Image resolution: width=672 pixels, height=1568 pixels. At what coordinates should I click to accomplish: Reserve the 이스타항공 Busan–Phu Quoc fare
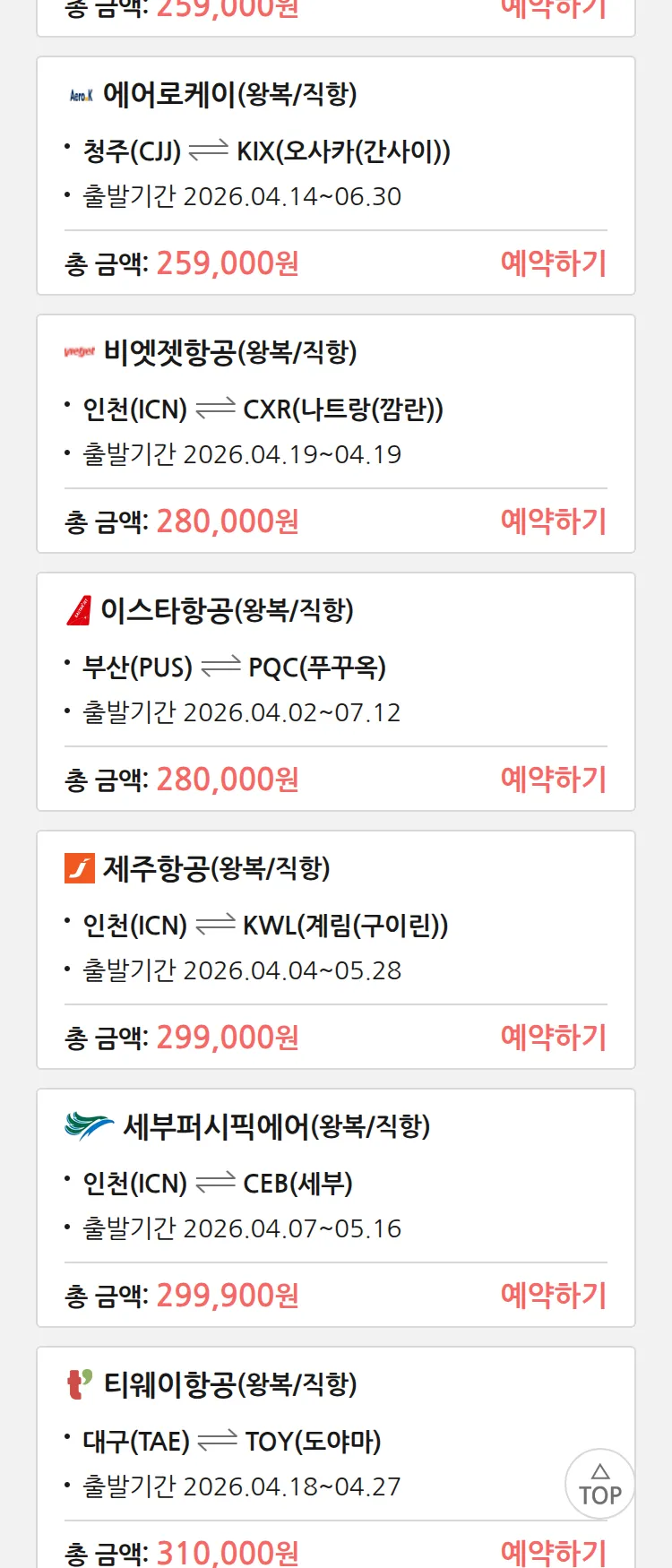coord(553,780)
